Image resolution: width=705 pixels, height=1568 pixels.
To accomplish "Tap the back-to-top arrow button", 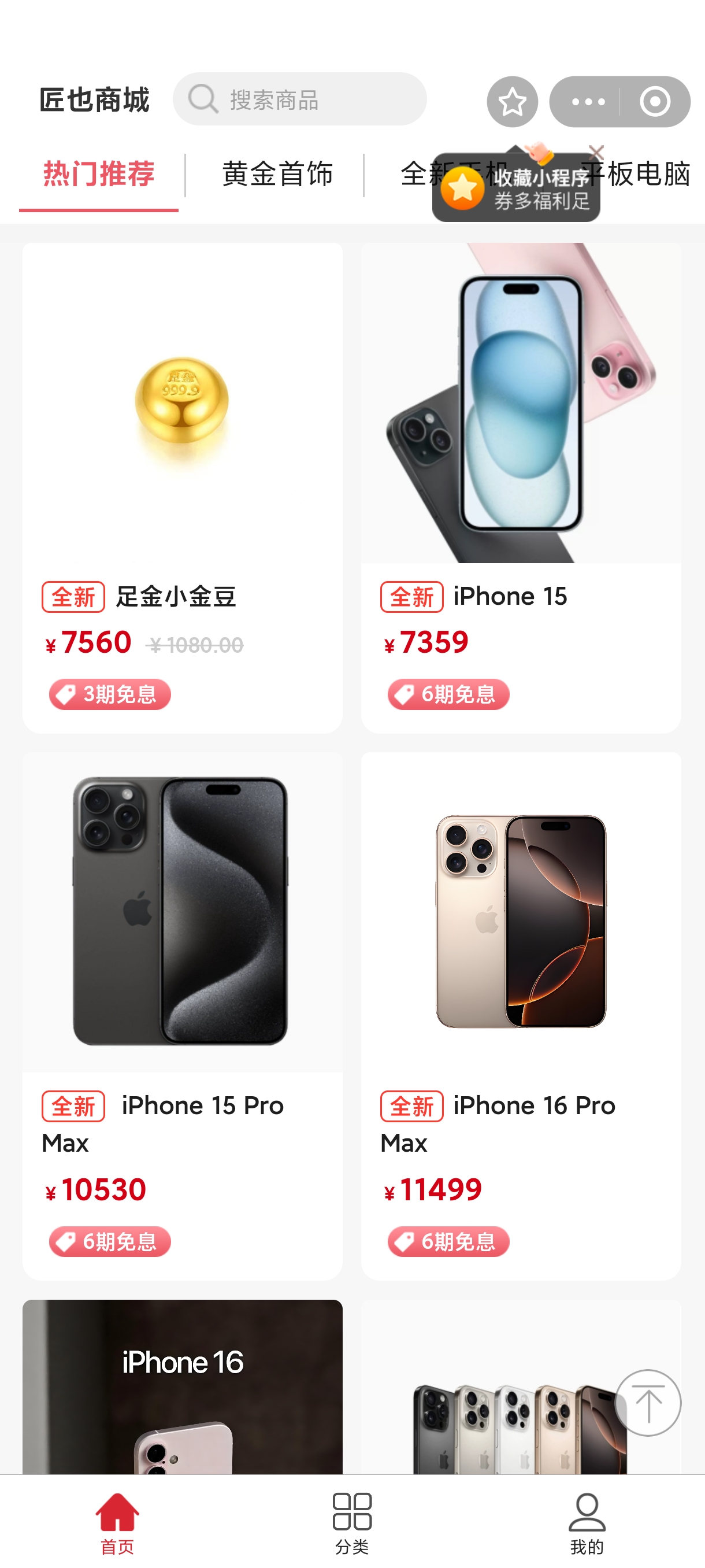I will (x=648, y=1403).
